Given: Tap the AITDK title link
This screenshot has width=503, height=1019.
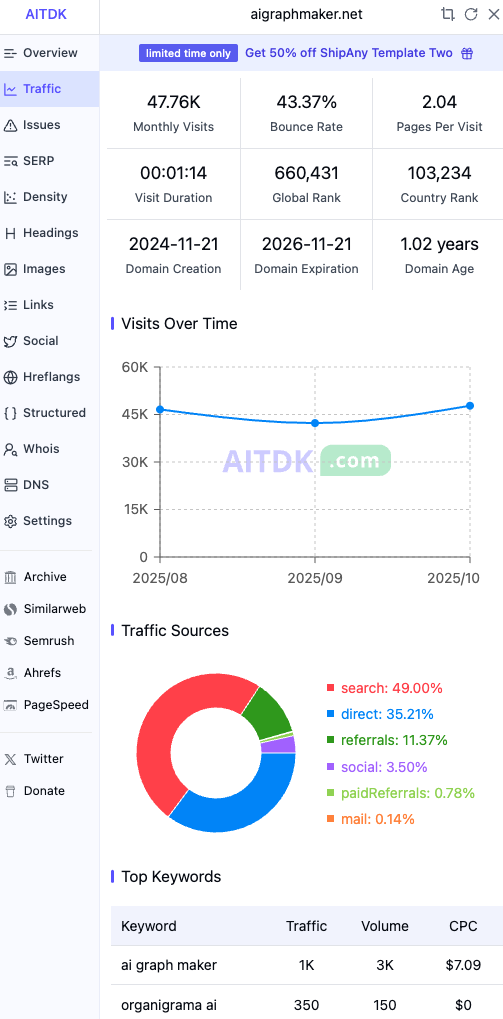Looking at the screenshot, I should 46,14.
